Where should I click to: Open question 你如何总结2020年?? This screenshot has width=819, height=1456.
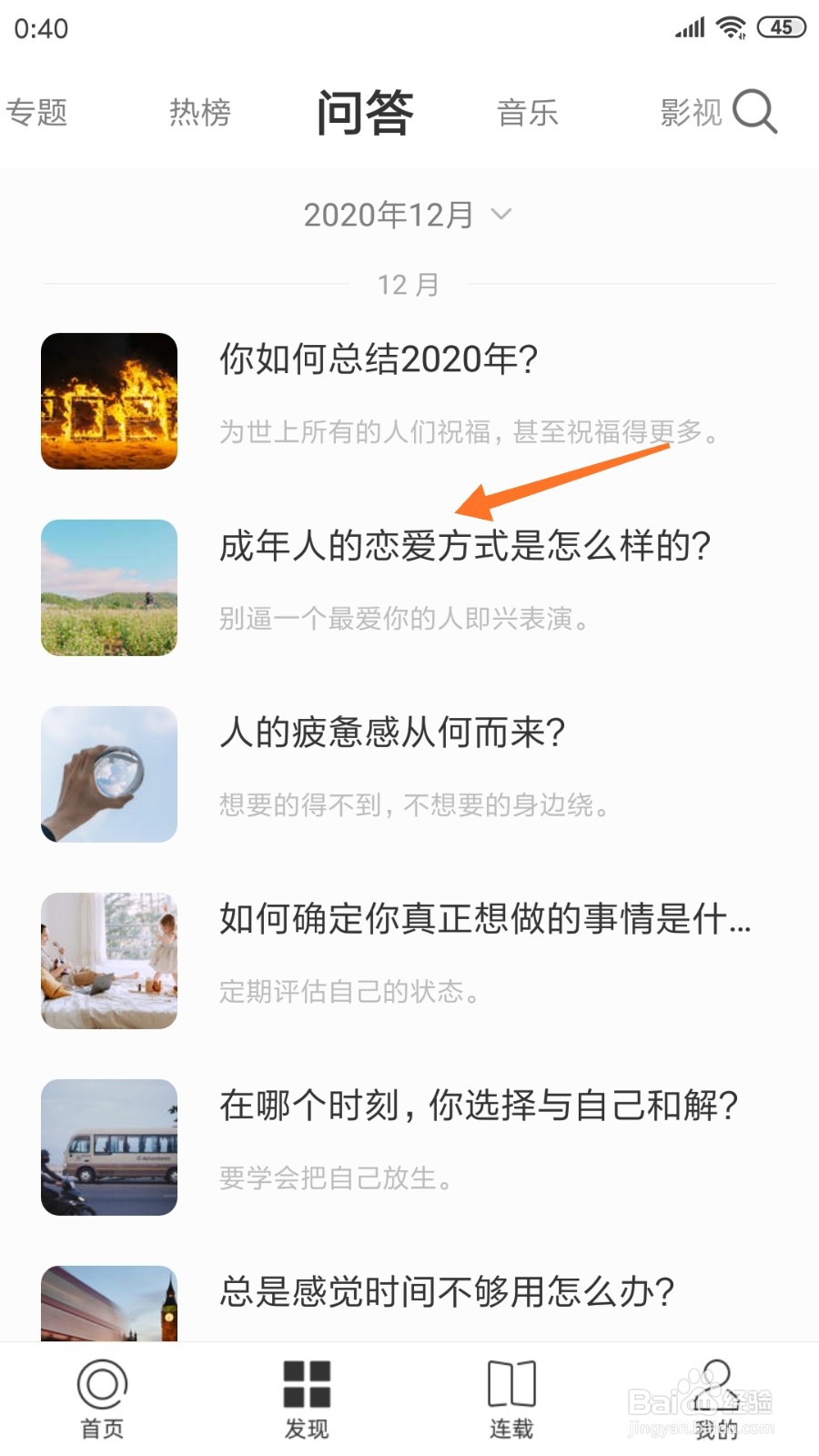pos(409,401)
